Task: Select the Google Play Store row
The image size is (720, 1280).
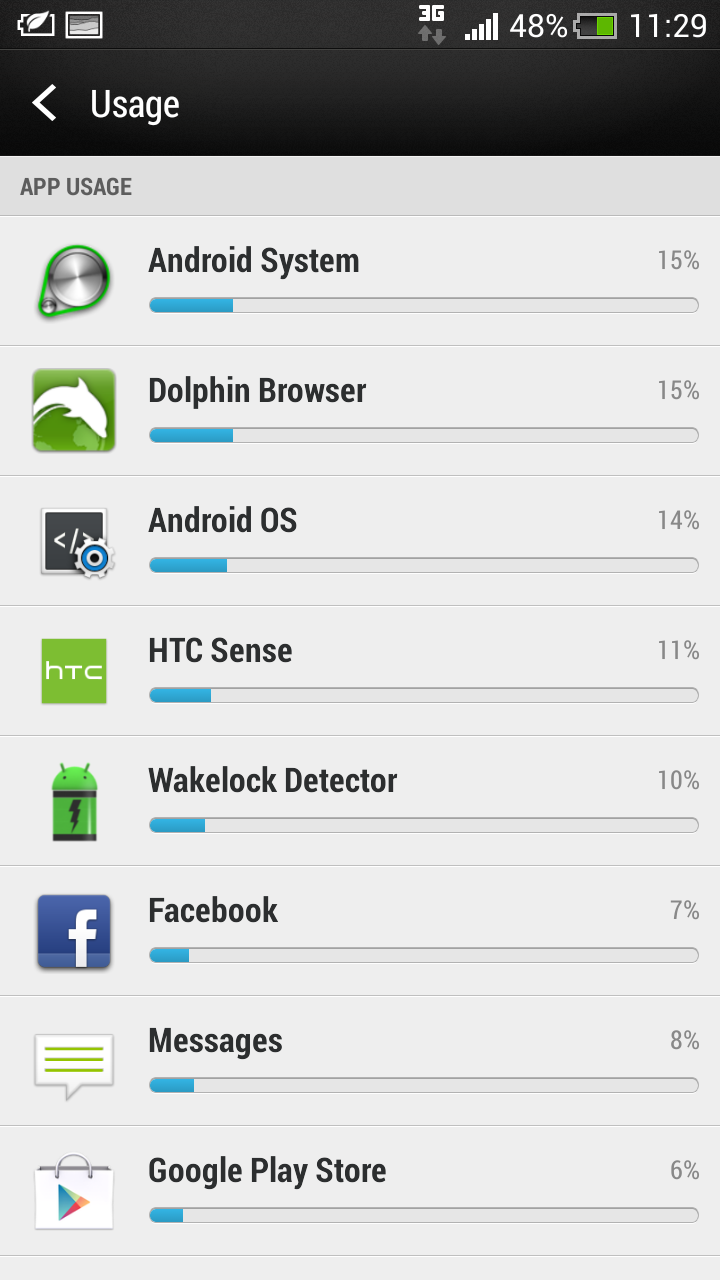Action: (x=360, y=1191)
